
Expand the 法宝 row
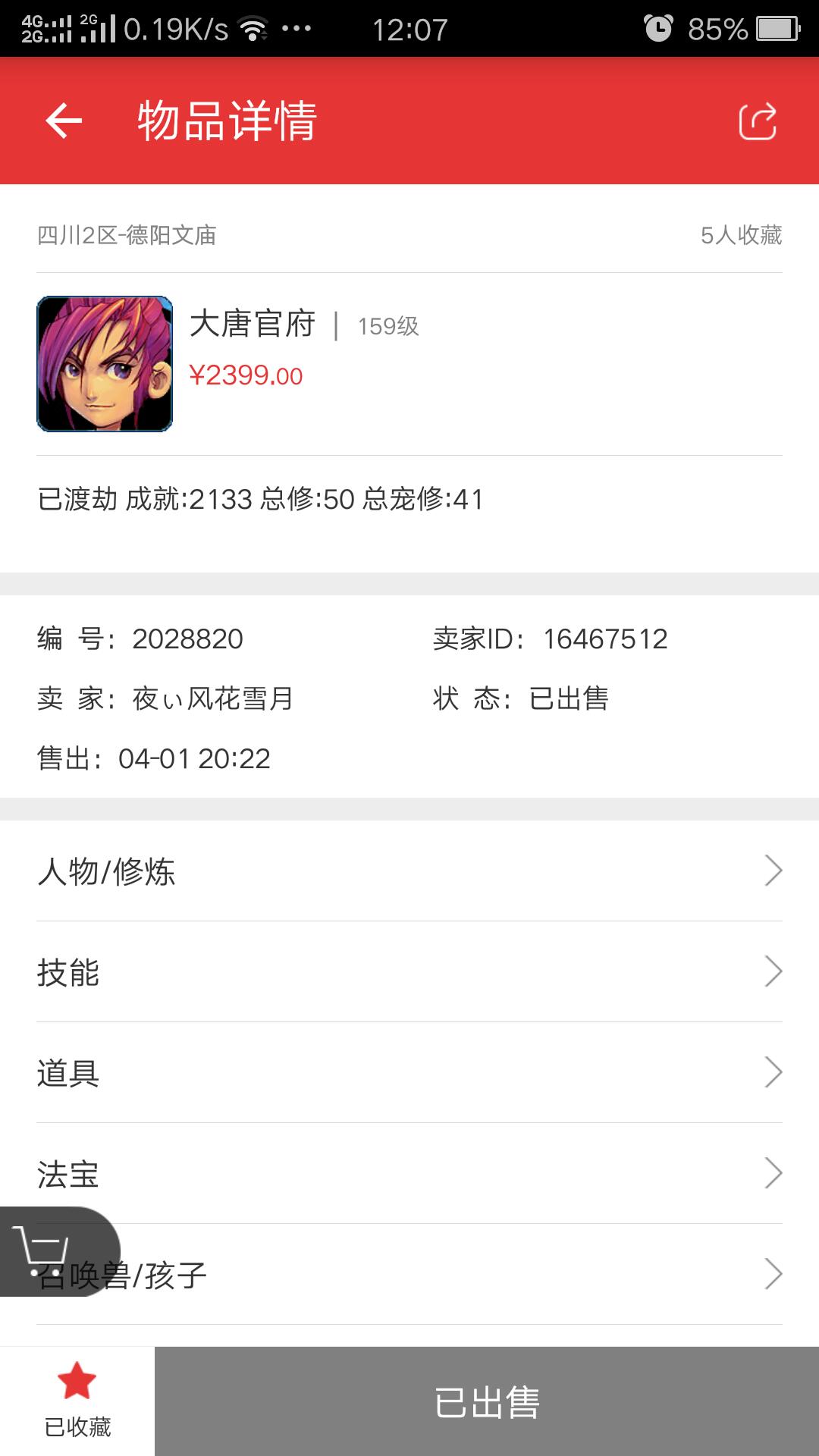point(409,1173)
